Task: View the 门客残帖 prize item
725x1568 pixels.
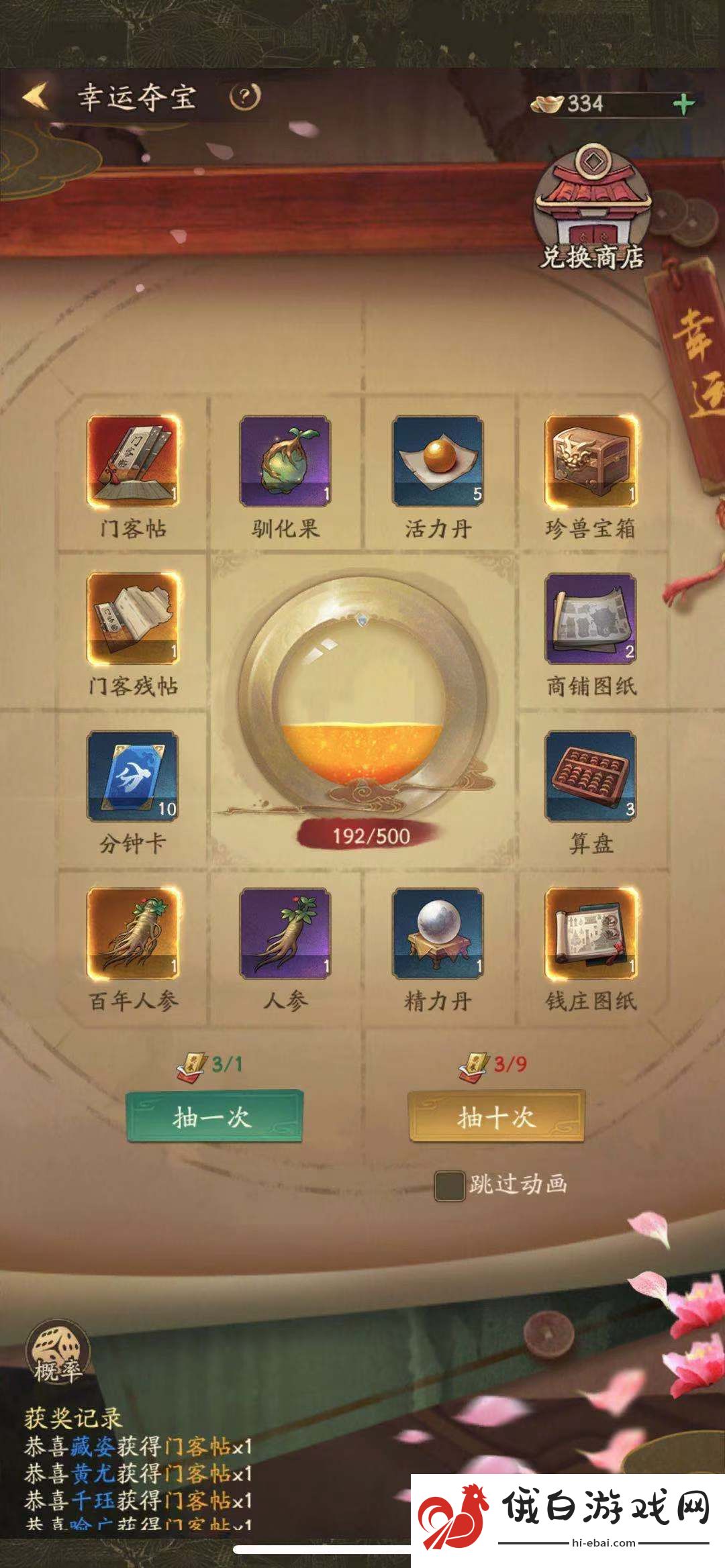Action: (133, 619)
